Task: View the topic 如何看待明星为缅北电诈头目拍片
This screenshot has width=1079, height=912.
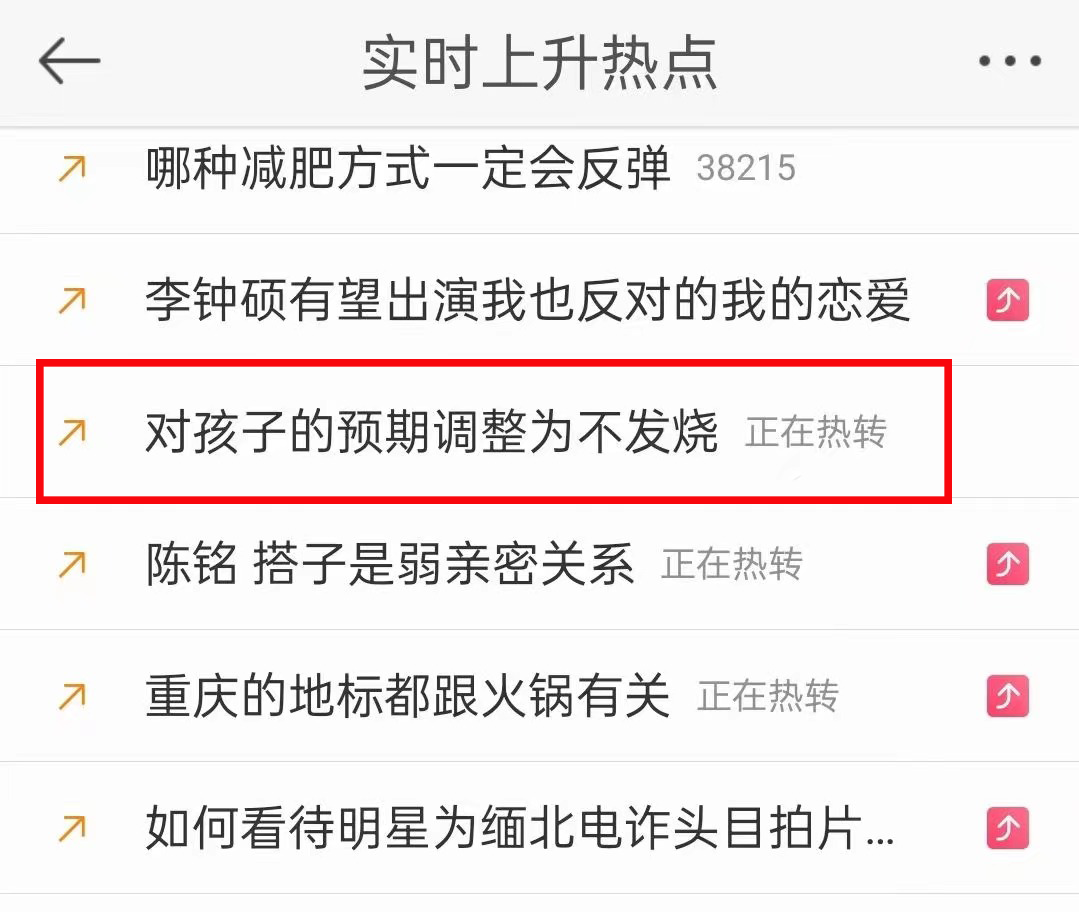Action: click(x=519, y=828)
